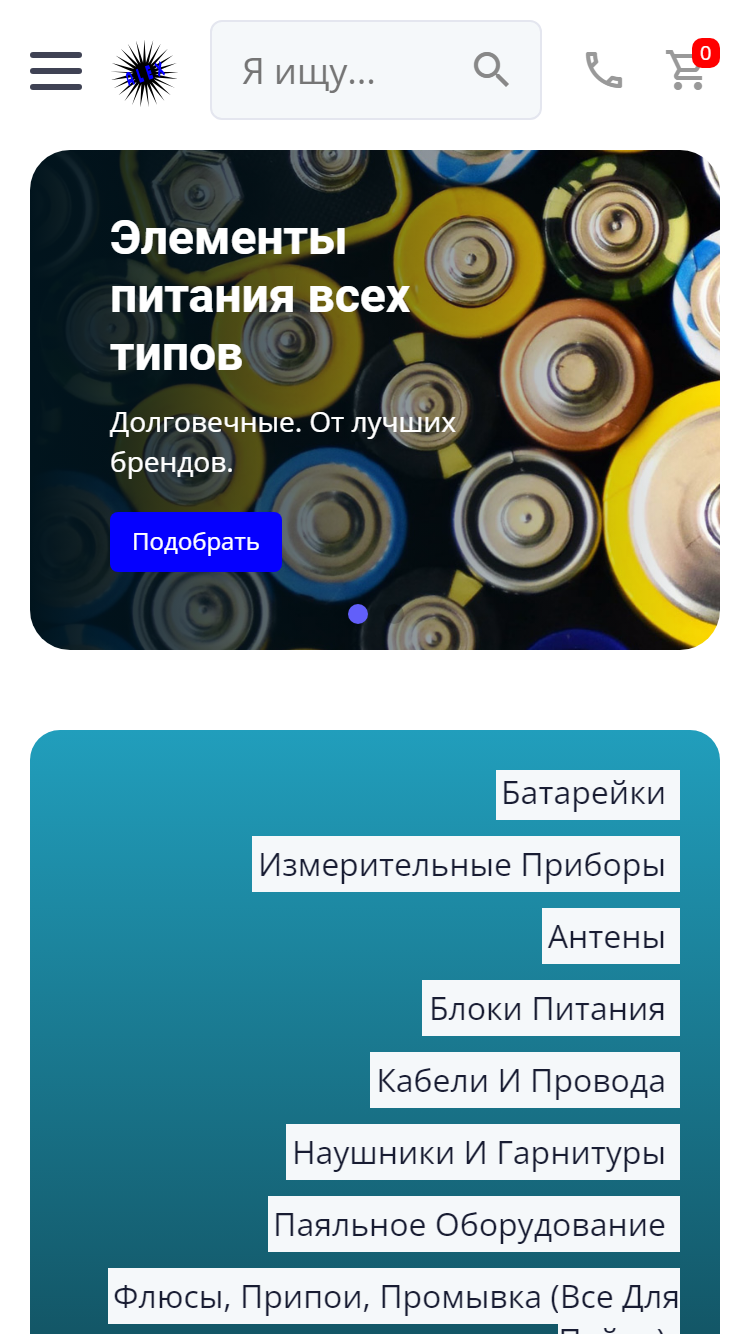Open Наушники И Гарнитуры category
This screenshot has width=750, height=1334.
483,1152
